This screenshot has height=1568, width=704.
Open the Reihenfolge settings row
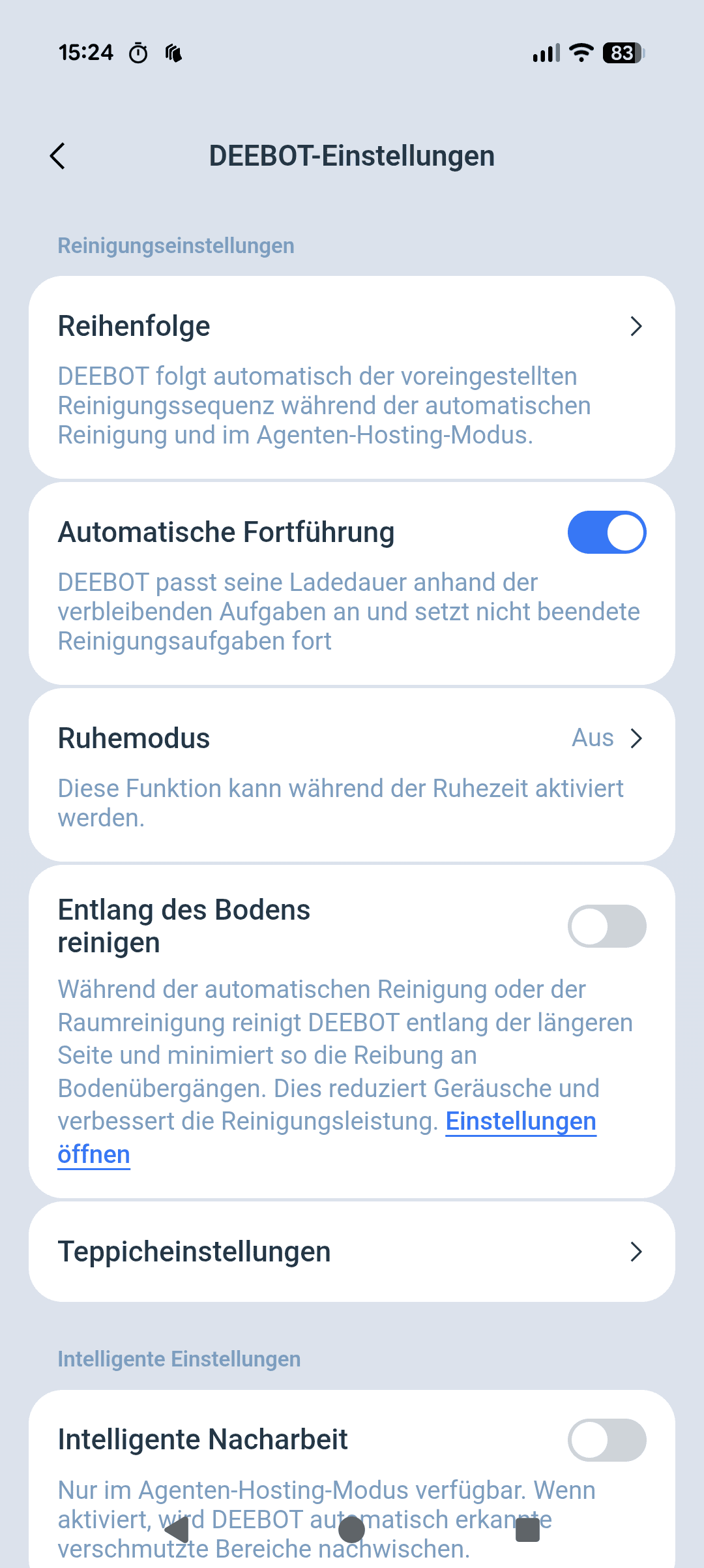pyautogui.click(x=352, y=378)
